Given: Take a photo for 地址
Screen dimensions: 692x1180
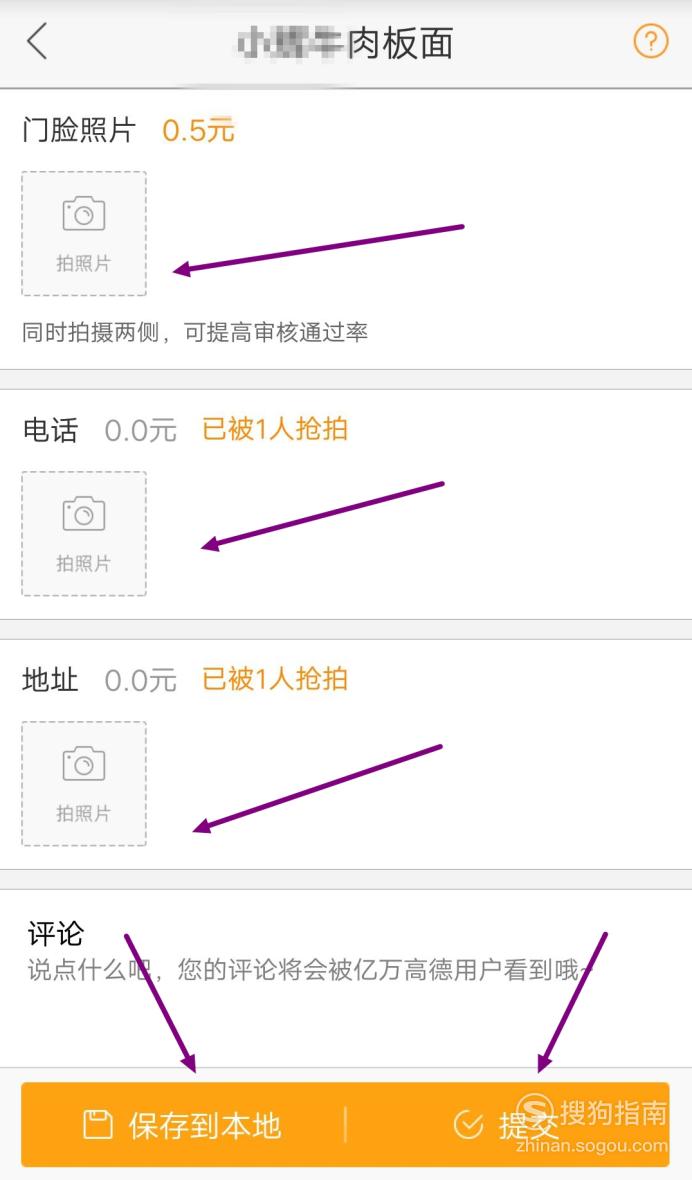Looking at the screenshot, I should coord(83,783).
